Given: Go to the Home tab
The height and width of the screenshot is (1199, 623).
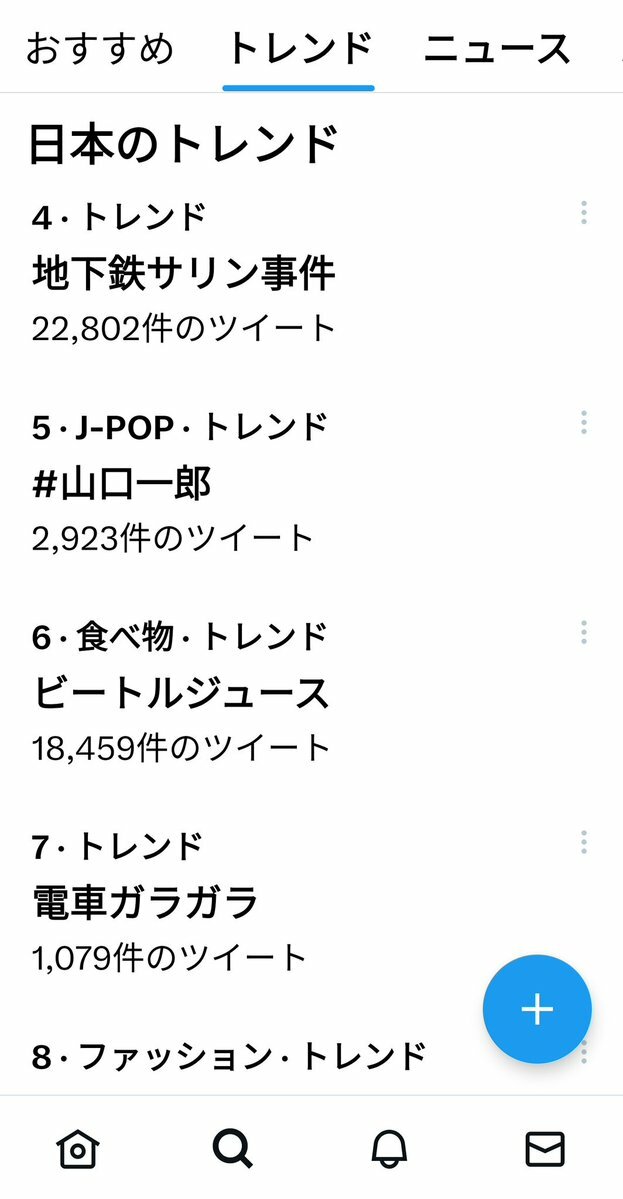Looking at the screenshot, I should coord(77,1149).
